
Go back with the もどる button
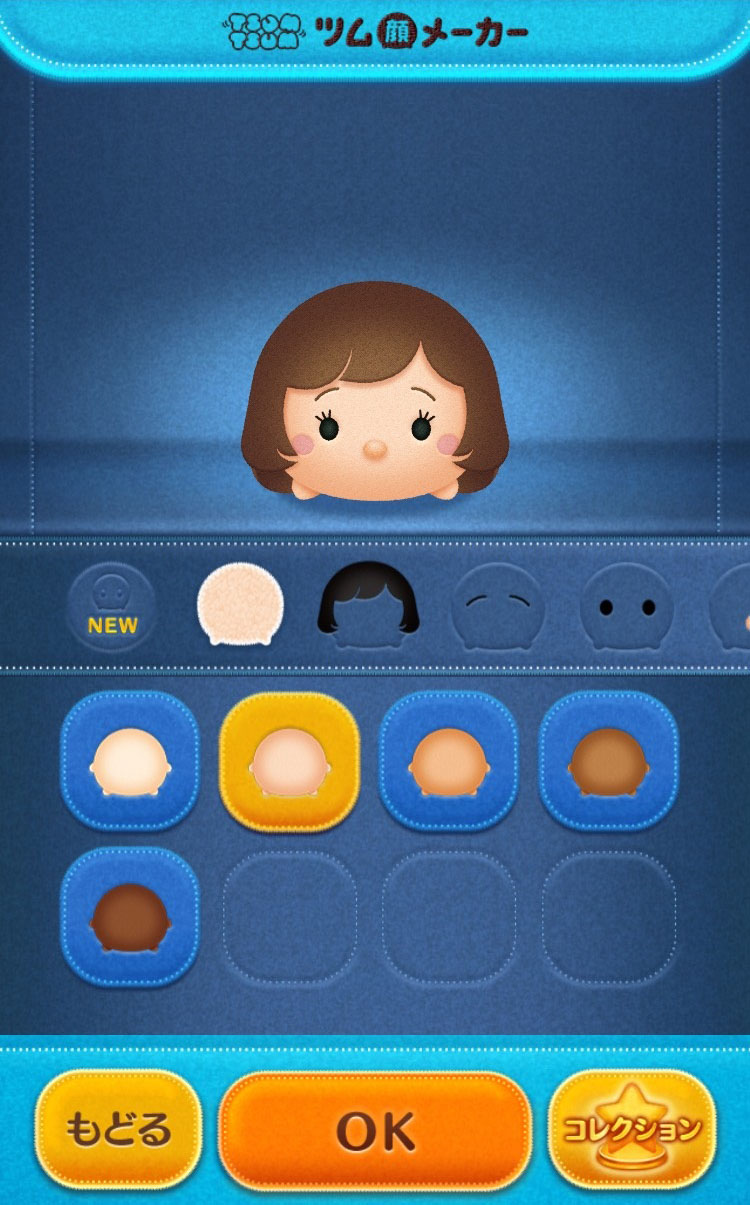coord(118,1130)
